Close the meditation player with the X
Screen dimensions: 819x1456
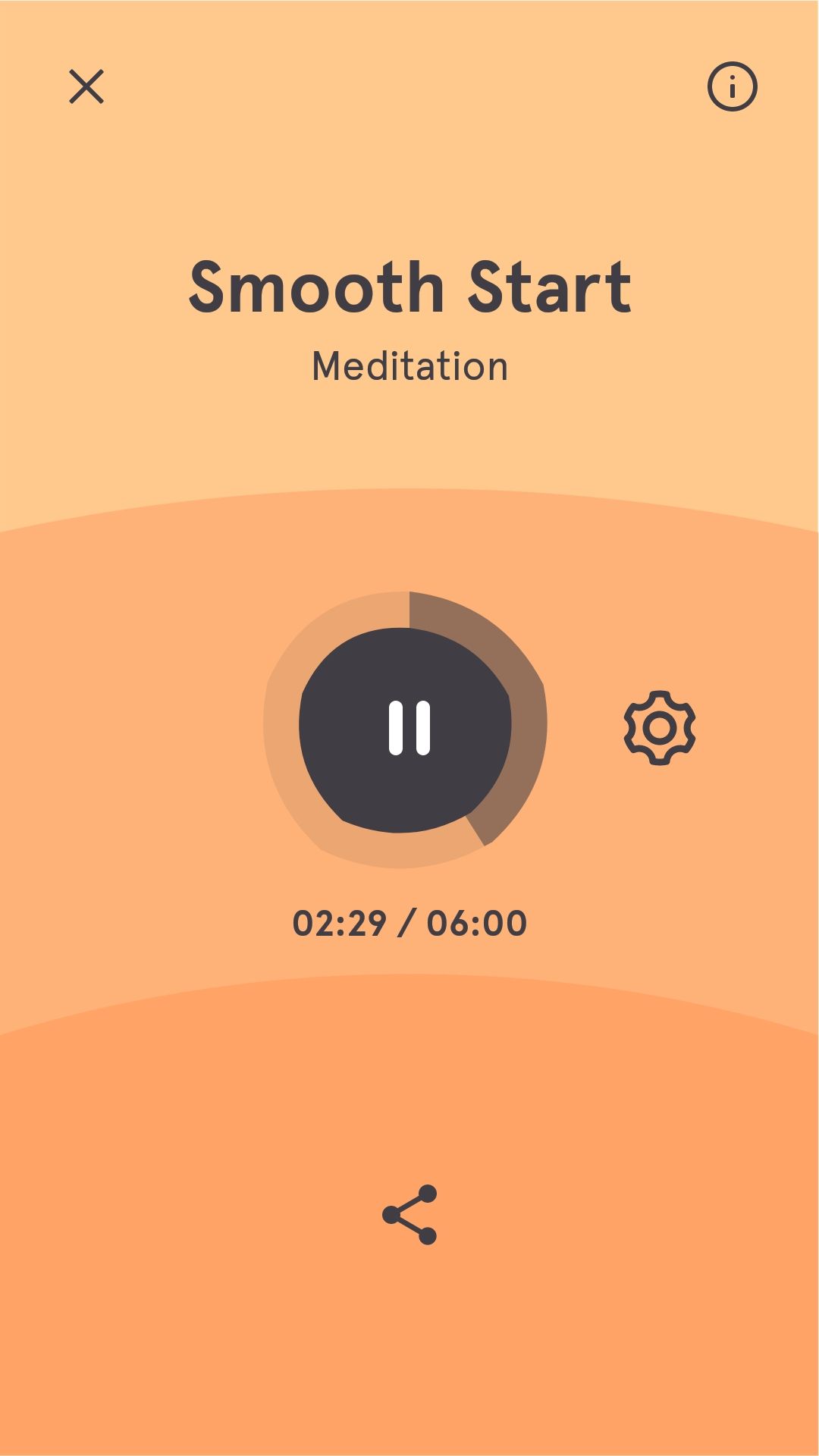[86, 86]
